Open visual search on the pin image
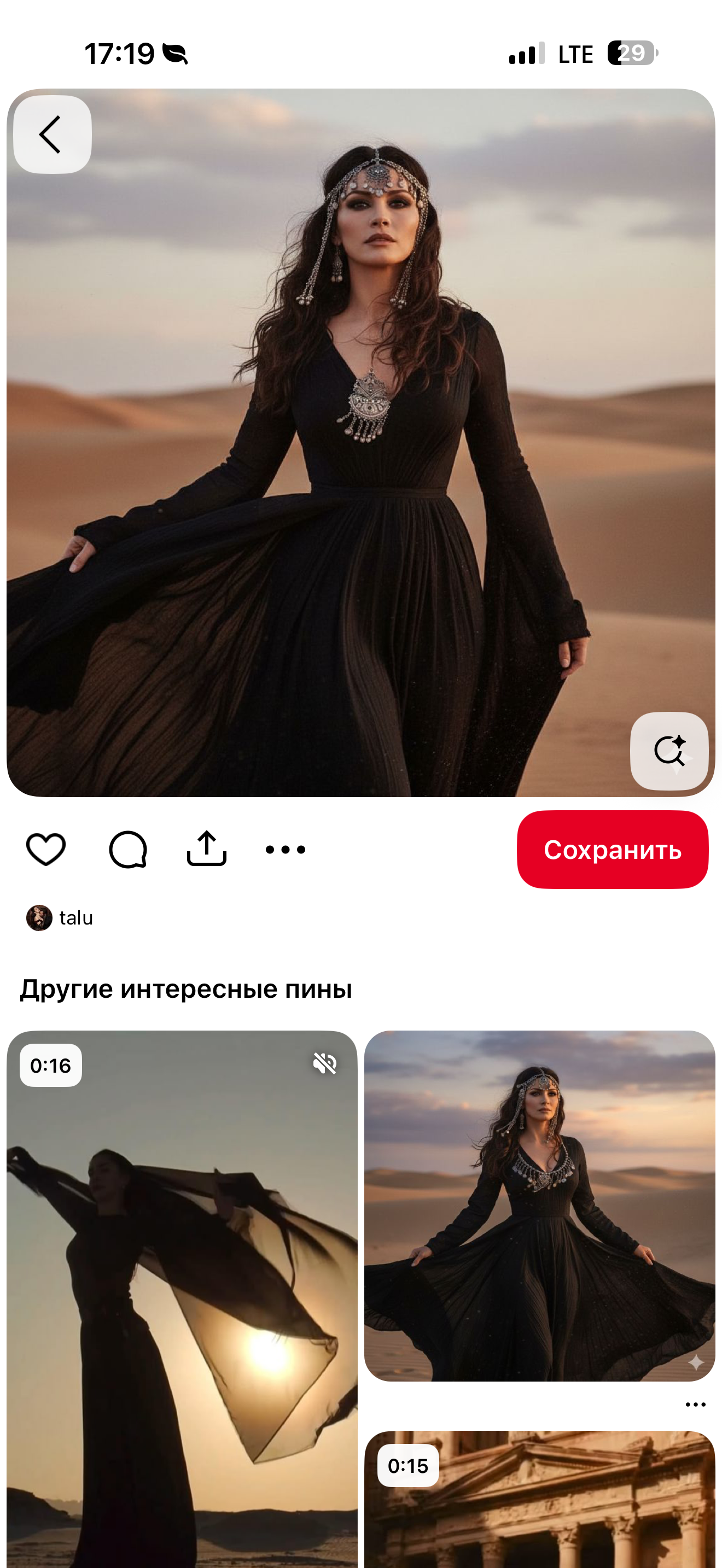 click(669, 751)
